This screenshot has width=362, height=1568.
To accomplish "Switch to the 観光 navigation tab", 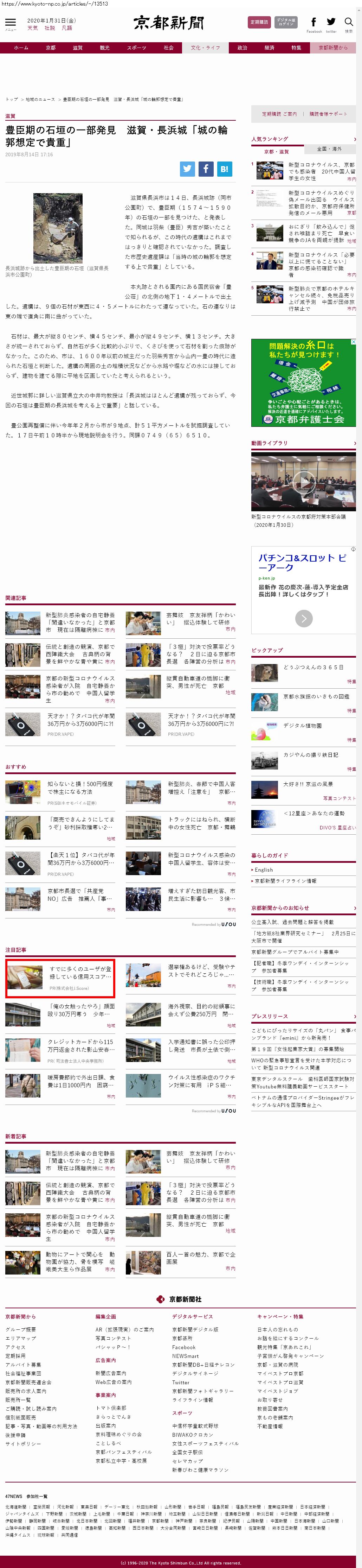I will point(105,48).
